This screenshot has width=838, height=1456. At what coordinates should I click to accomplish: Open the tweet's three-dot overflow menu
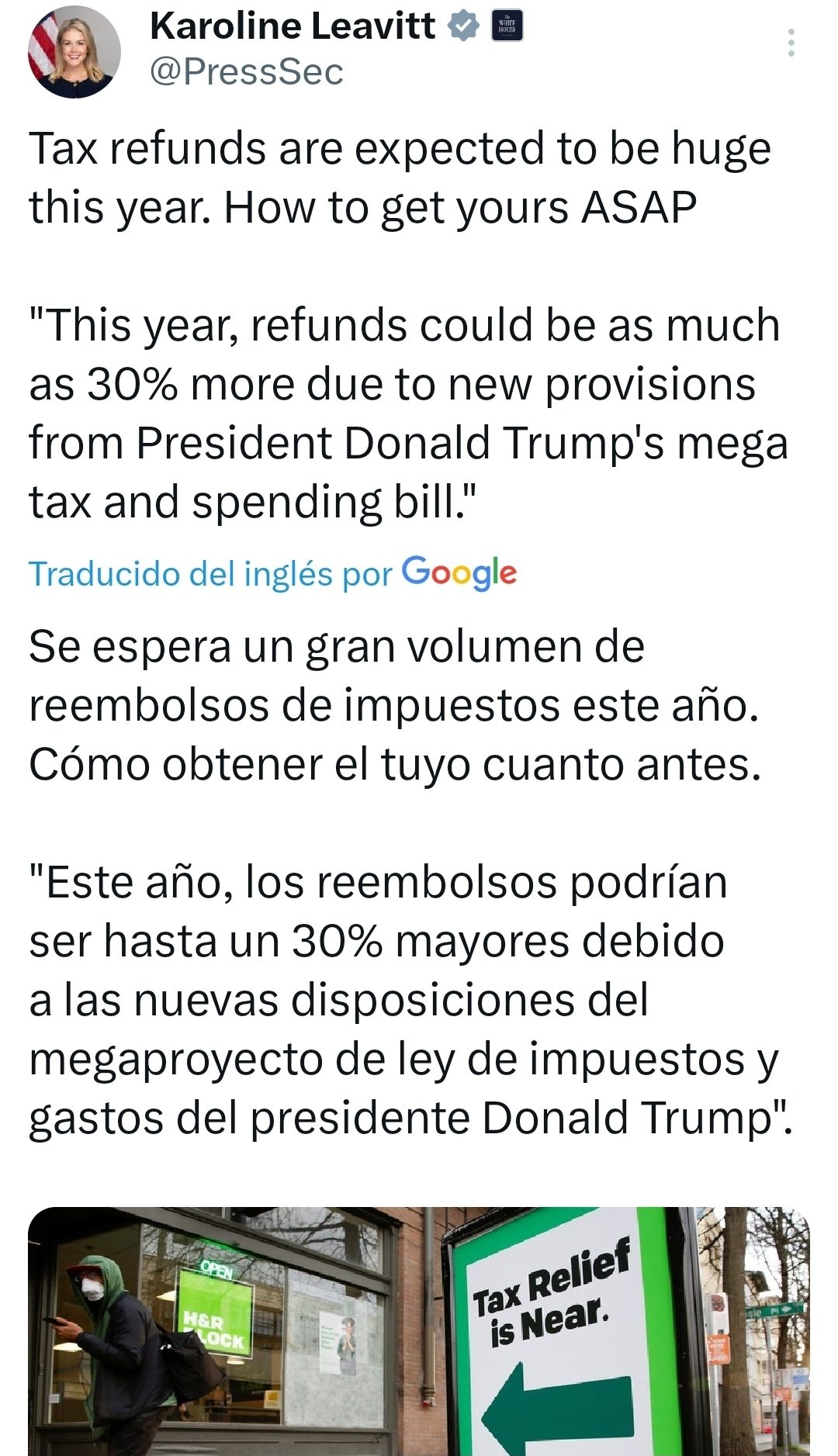pyautogui.click(x=791, y=43)
